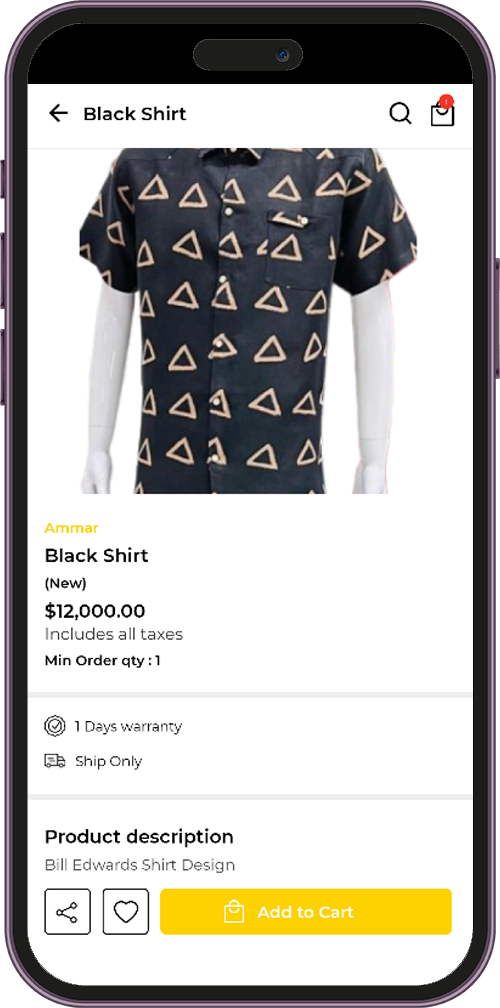This screenshot has height=1008, width=500.
Task: Share this Black Shirt product
Action: coord(67,912)
